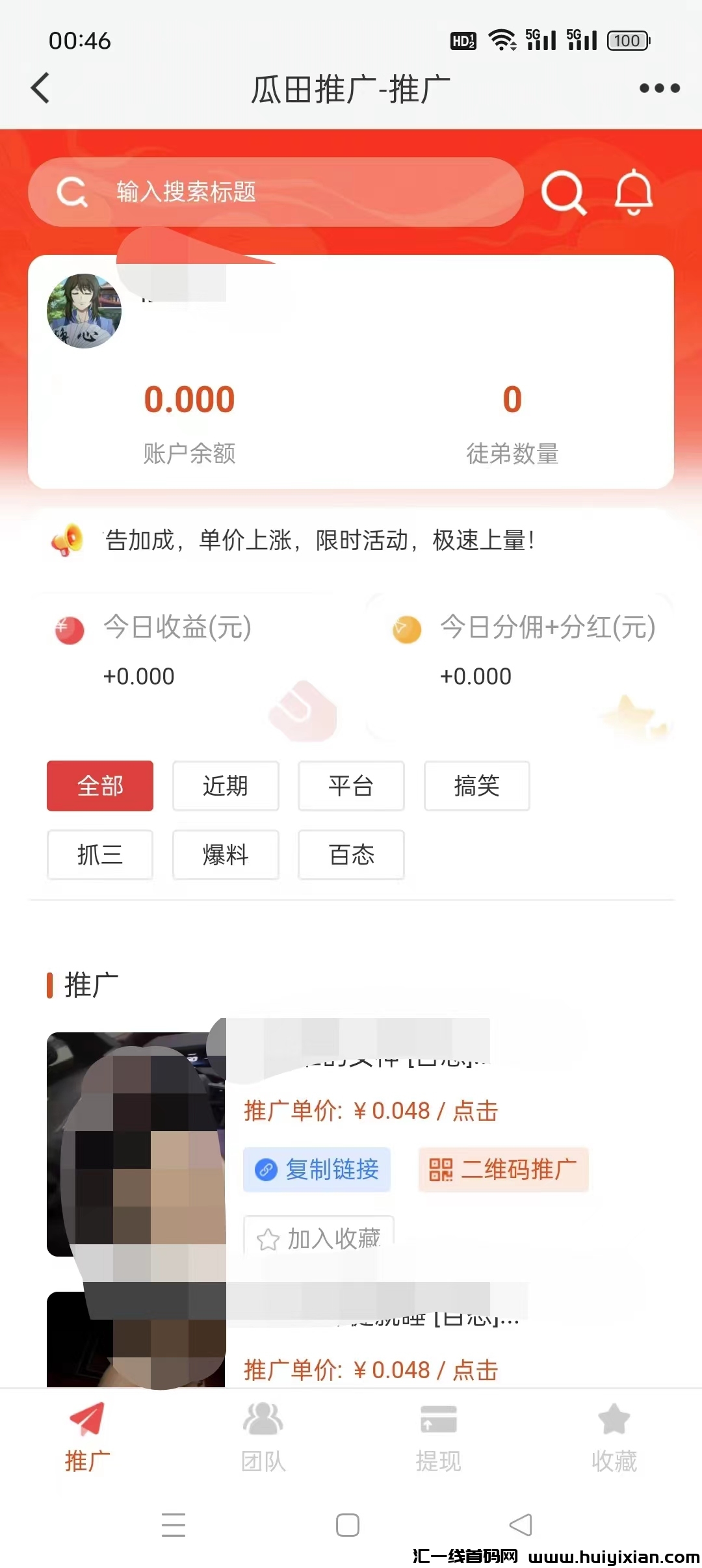Open the three-dot overflow menu
Image resolution: width=702 pixels, height=1568 pixels.
(x=659, y=88)
